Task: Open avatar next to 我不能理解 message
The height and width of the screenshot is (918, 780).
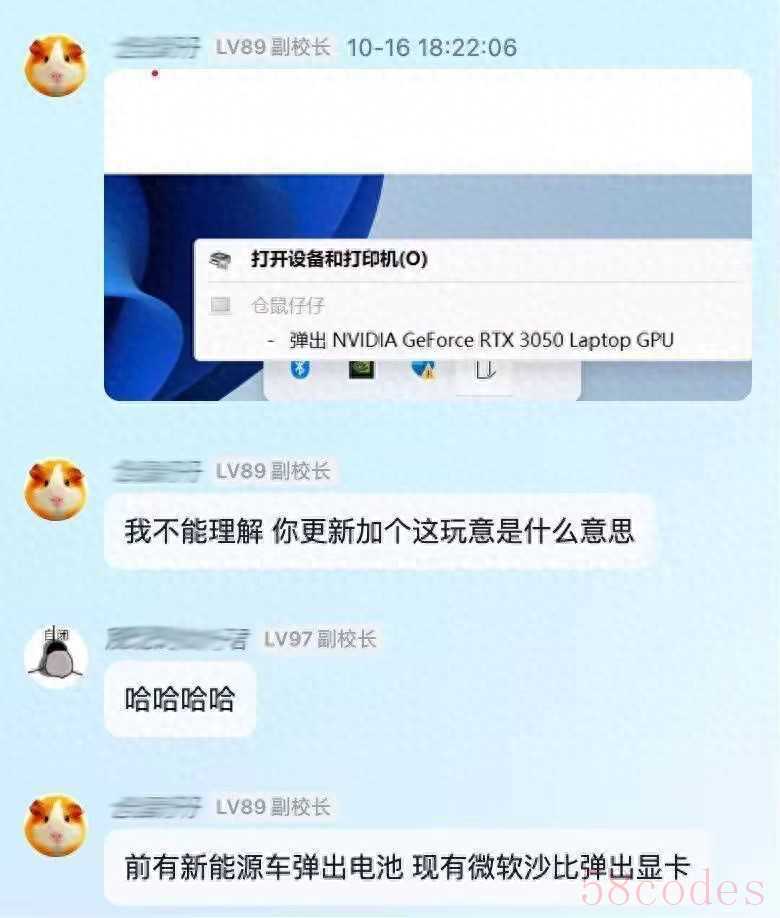Action: pos(55,489)
